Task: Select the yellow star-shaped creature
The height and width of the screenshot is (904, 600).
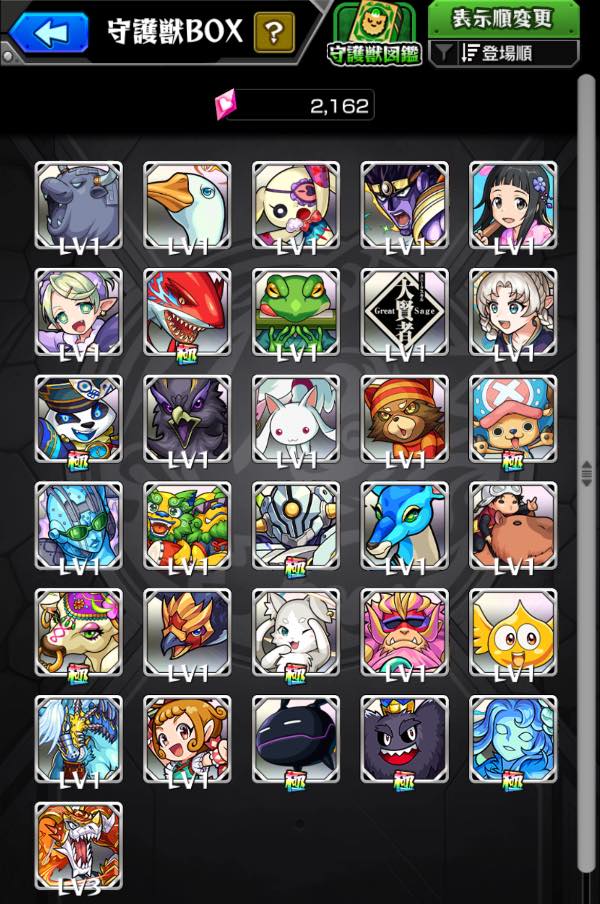Action: [x=513, y=632]
